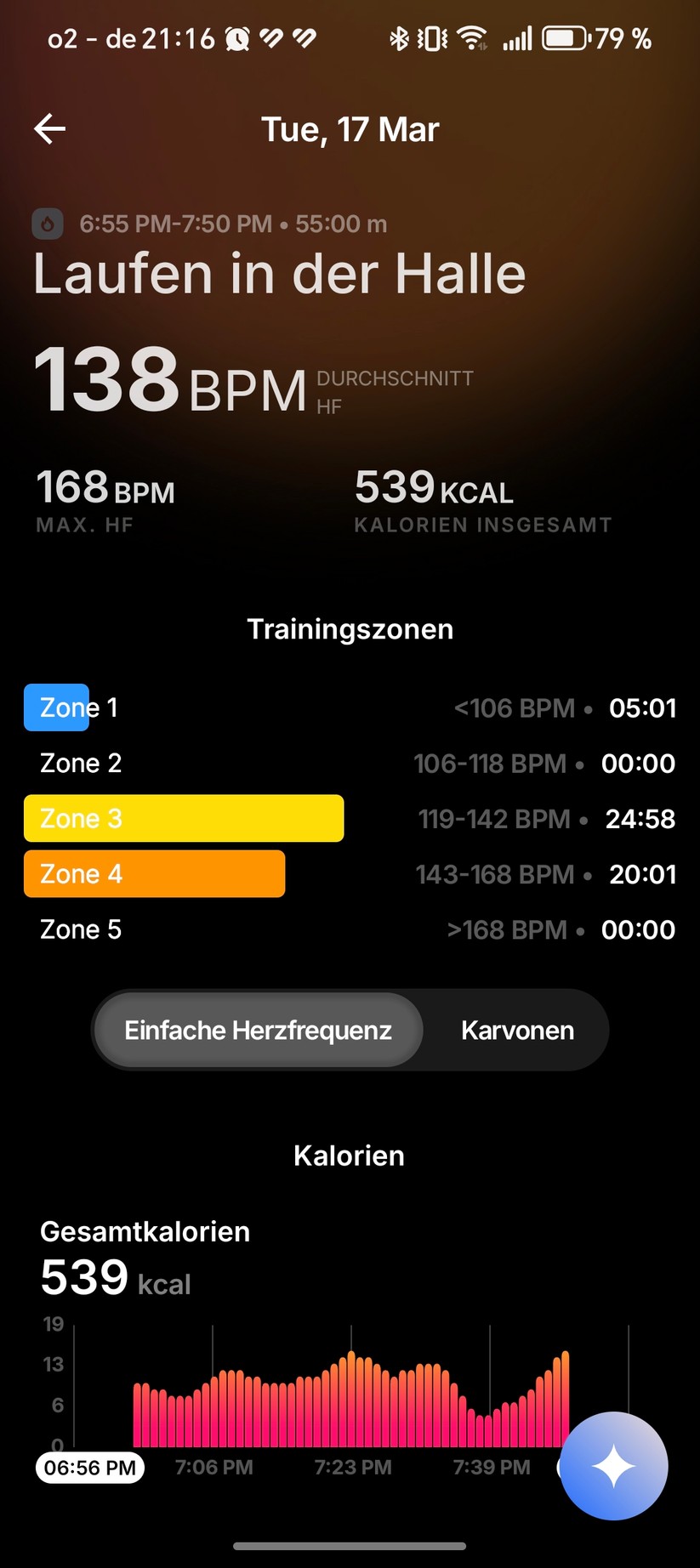Click the date title Tue, 17 Mar

(350, 128)
